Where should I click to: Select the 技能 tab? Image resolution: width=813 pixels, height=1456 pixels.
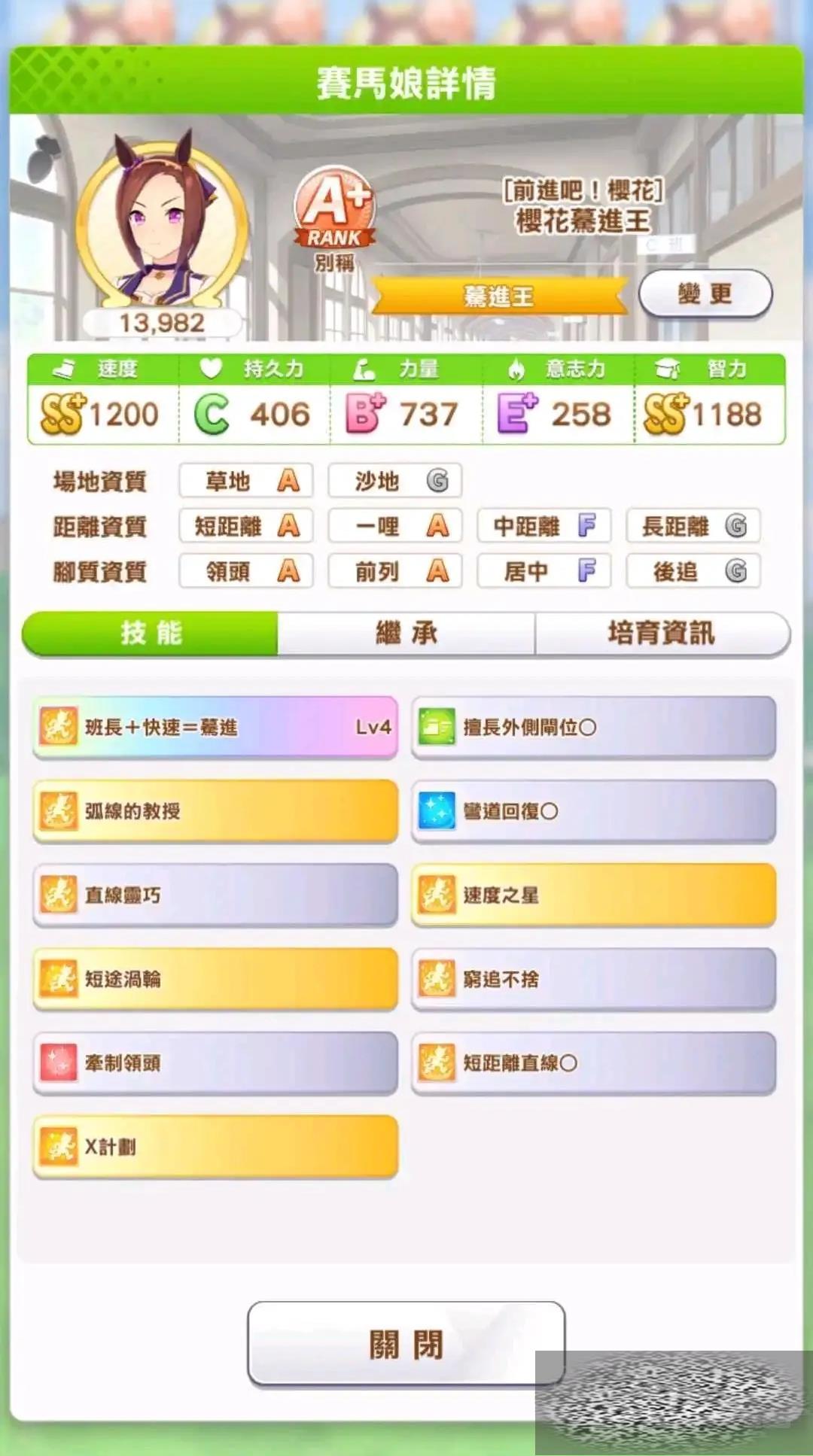151,633
